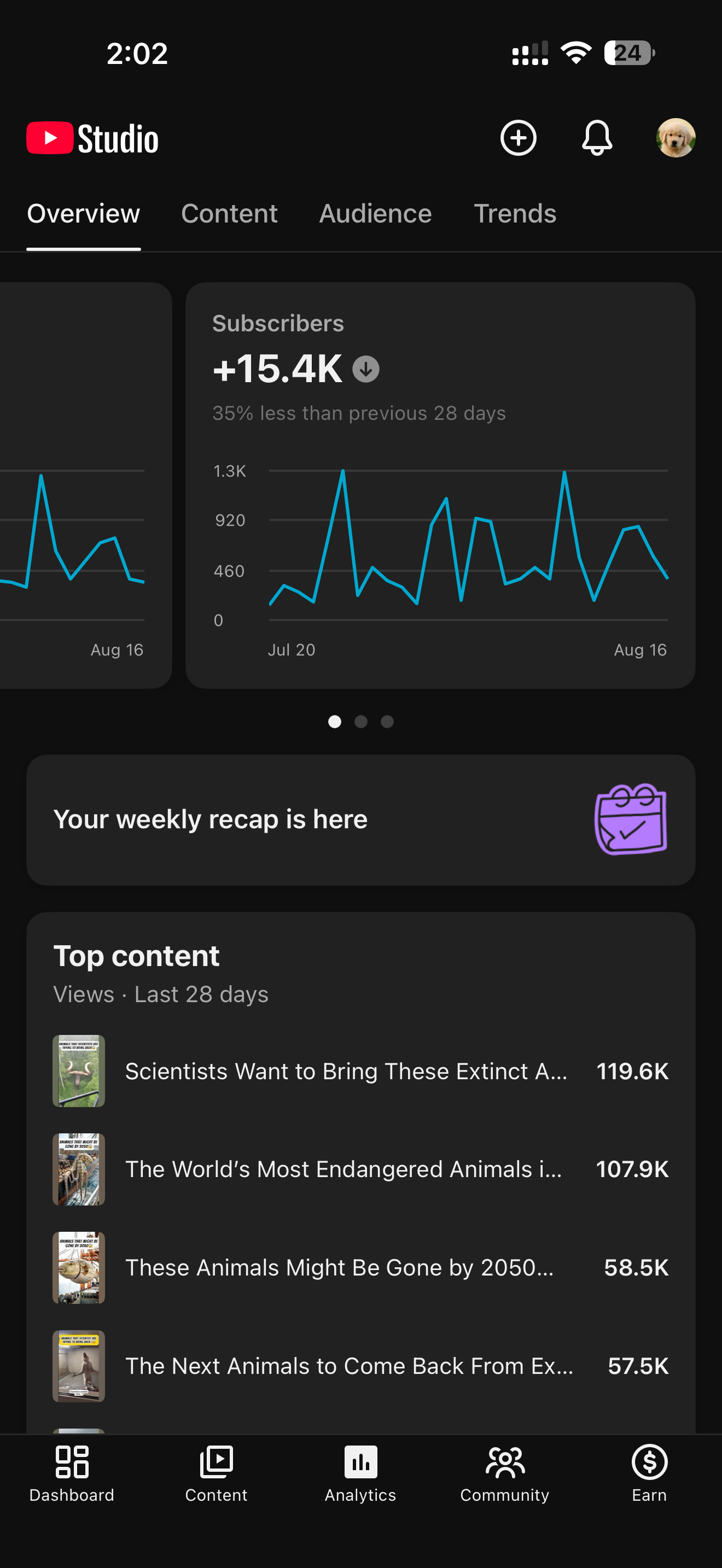
Task: Go to Content in bottom navigation
Action: pos(216,1473)
